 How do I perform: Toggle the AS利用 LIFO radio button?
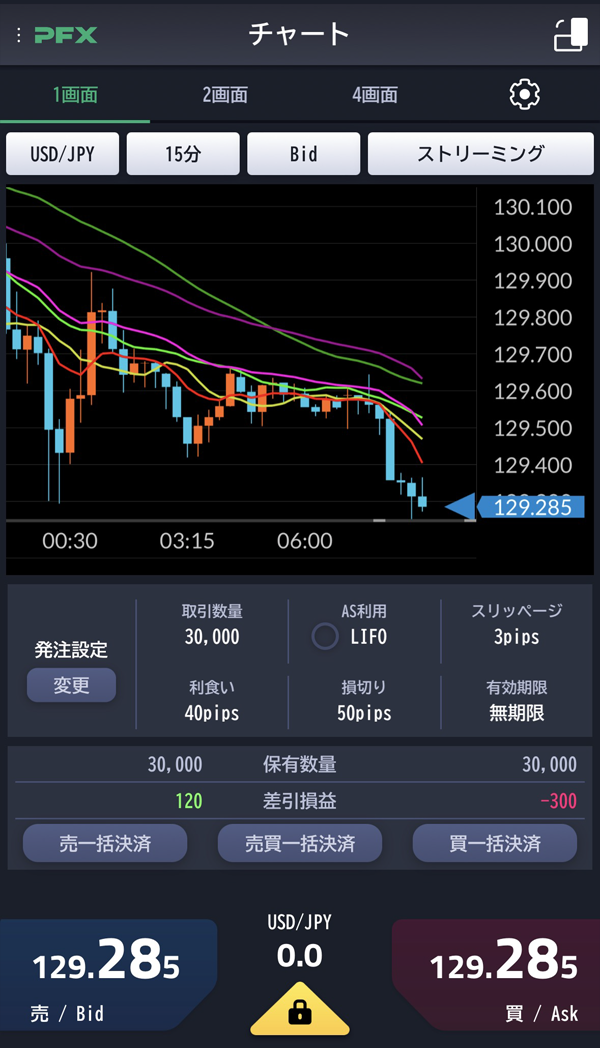(x=325, y=637)
